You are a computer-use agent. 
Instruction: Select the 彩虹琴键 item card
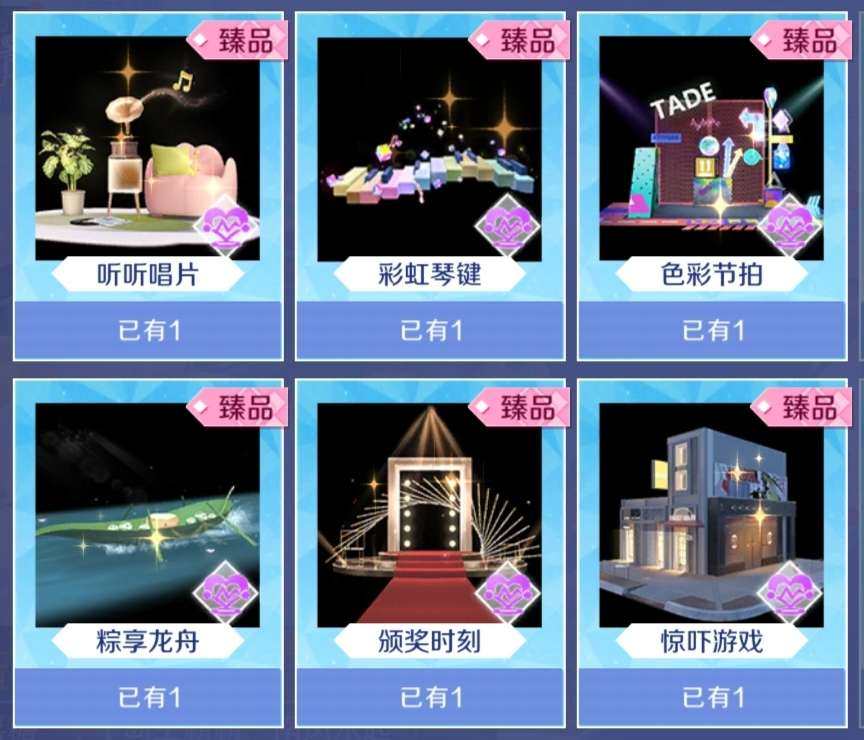pos(430,150)
